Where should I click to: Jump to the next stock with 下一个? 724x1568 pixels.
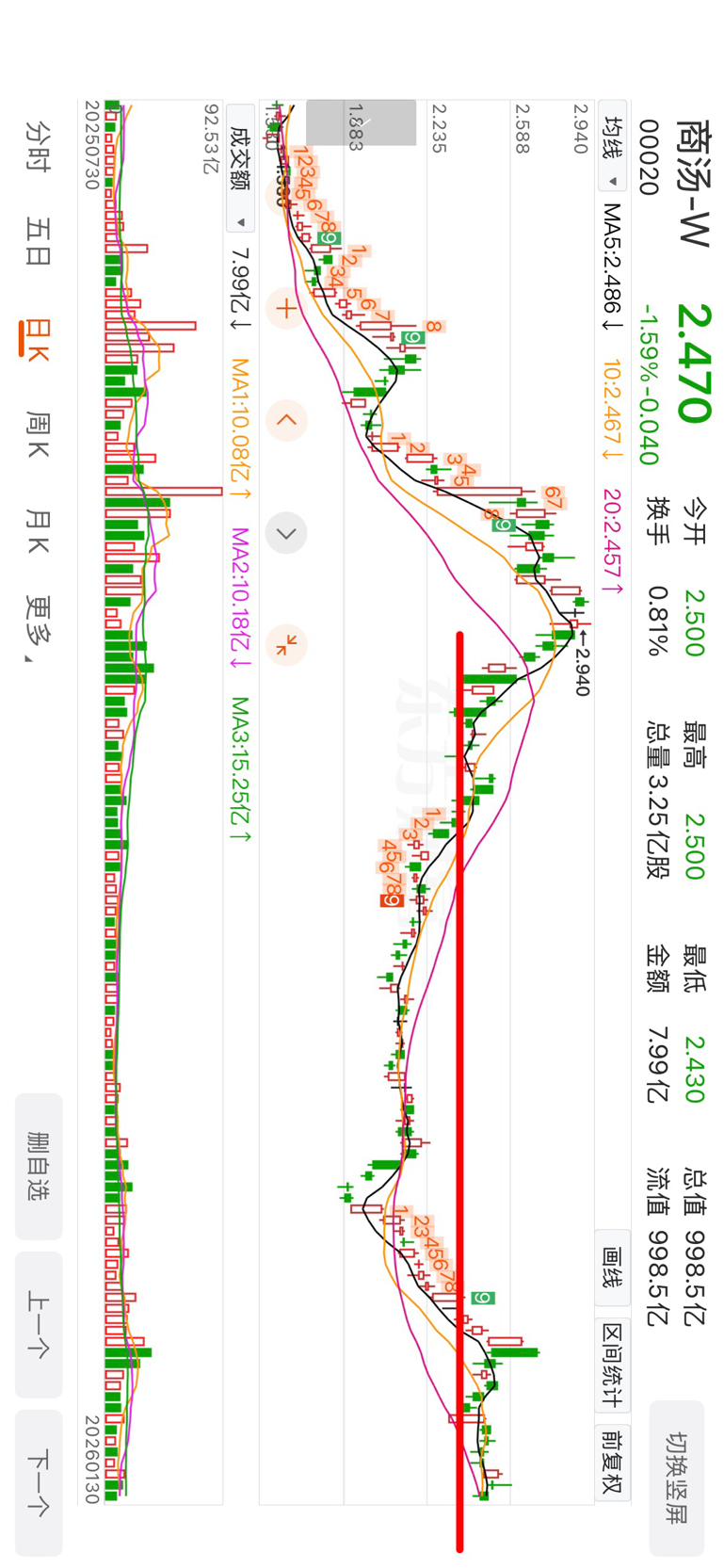(x=39, y=1482)
